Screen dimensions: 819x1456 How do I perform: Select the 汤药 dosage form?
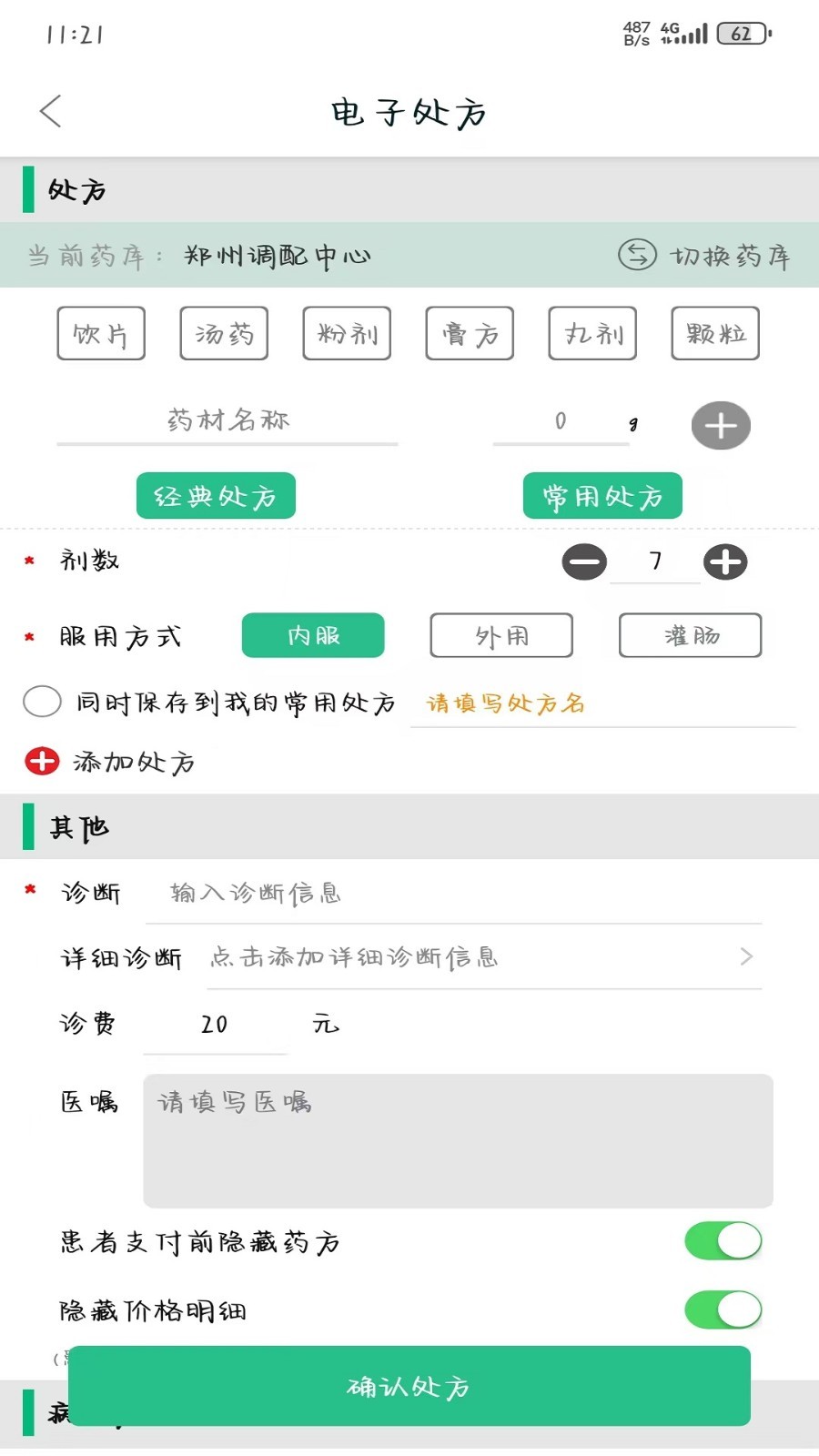pyautogui.click(x=224, y=334)
